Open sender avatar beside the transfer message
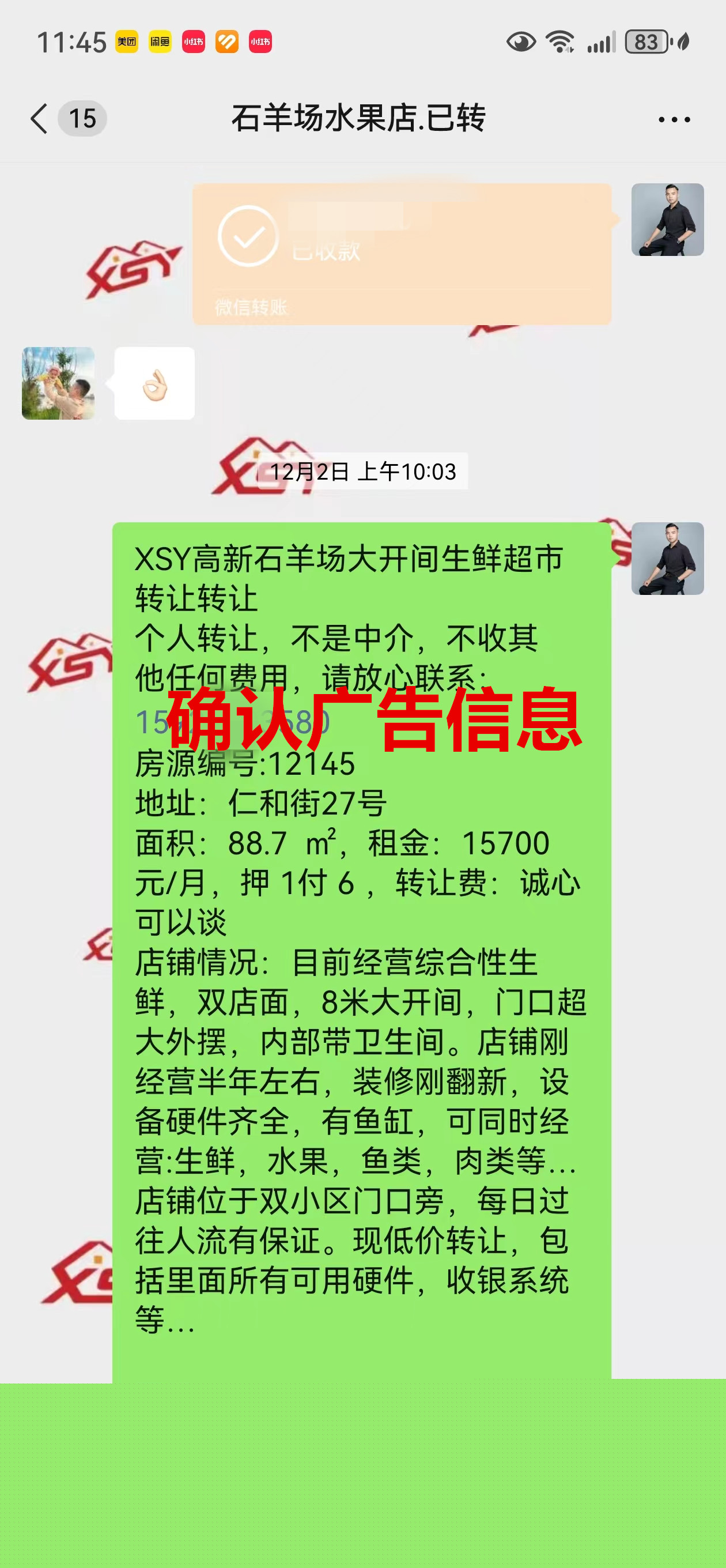Viewport: 726px width, 1568px height. [667, 220]
